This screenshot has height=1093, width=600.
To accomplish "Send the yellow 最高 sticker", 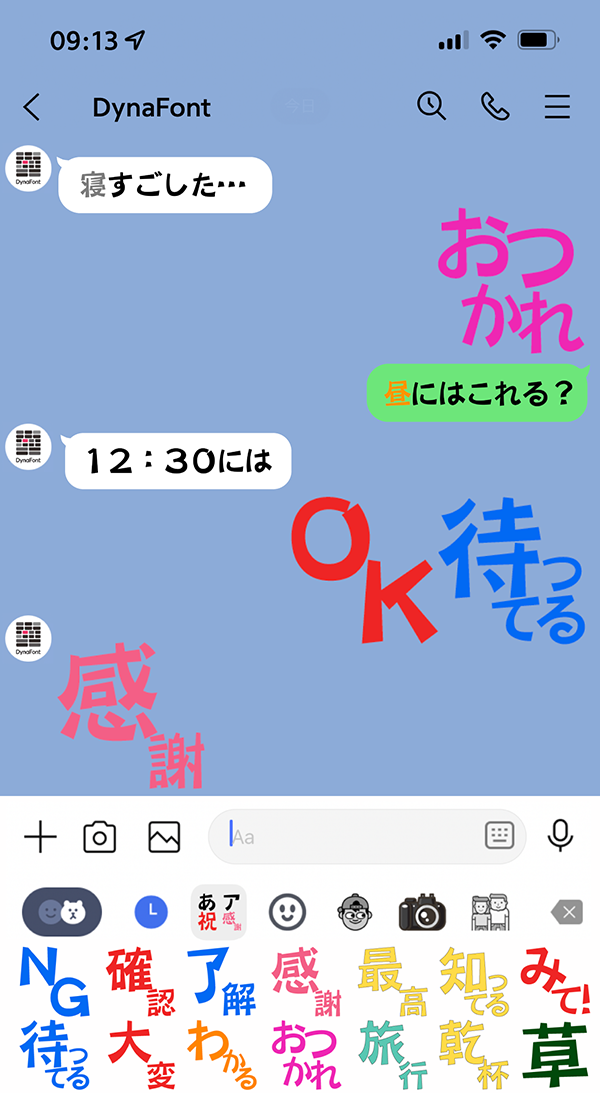I will (391, 981).
